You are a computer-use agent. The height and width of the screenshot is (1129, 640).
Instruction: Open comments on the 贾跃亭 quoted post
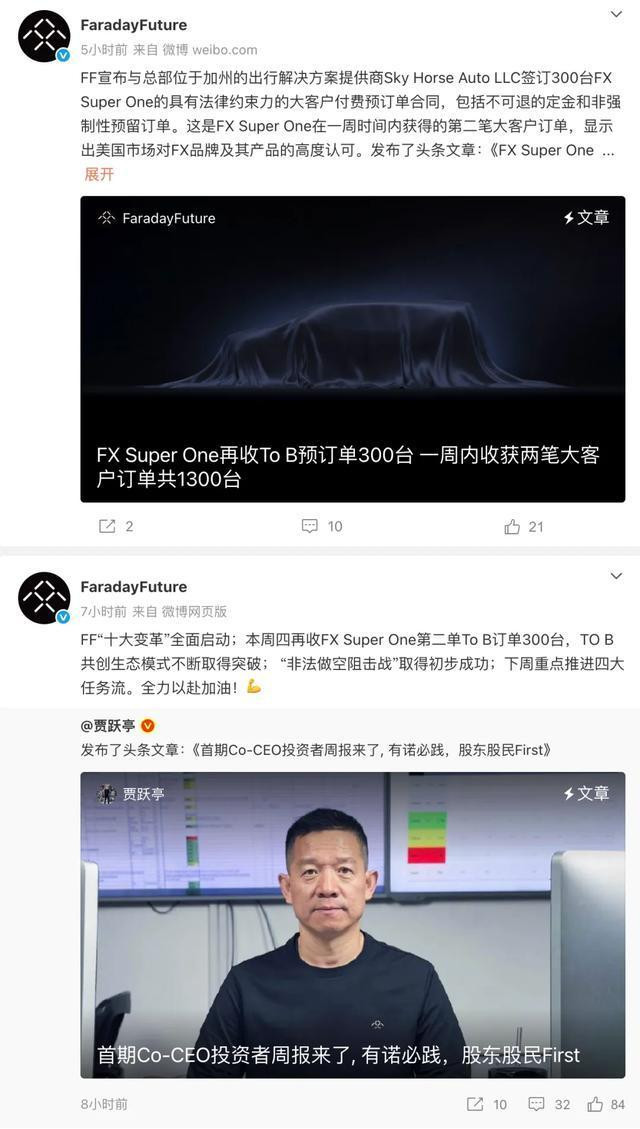(549, 1104)
